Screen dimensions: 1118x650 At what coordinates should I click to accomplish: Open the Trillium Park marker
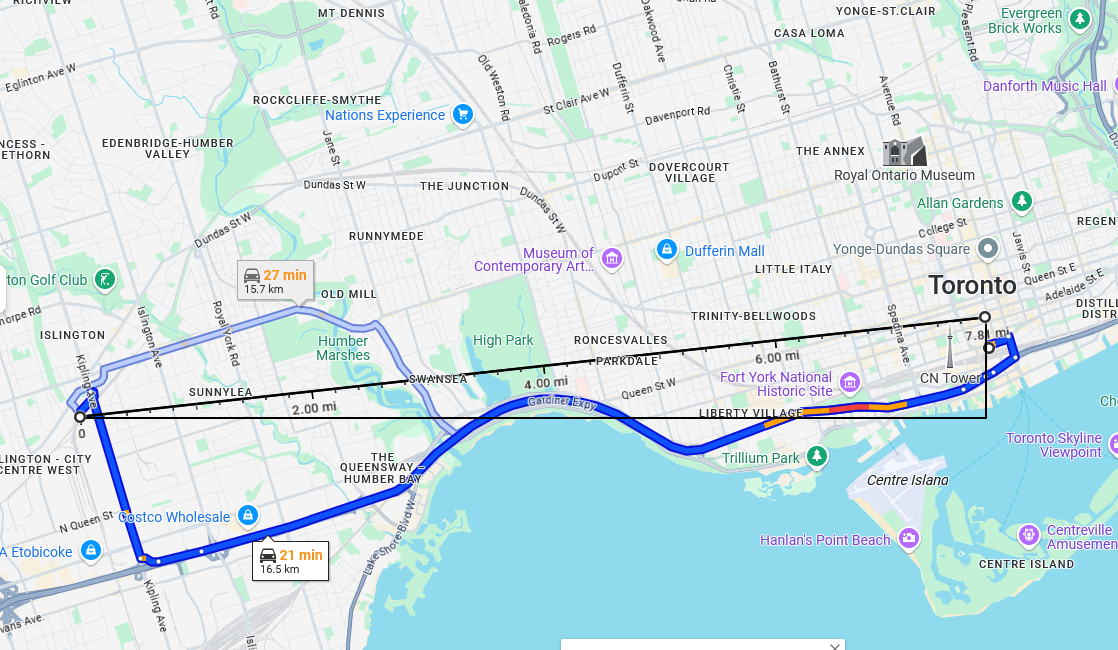point(818,458)
